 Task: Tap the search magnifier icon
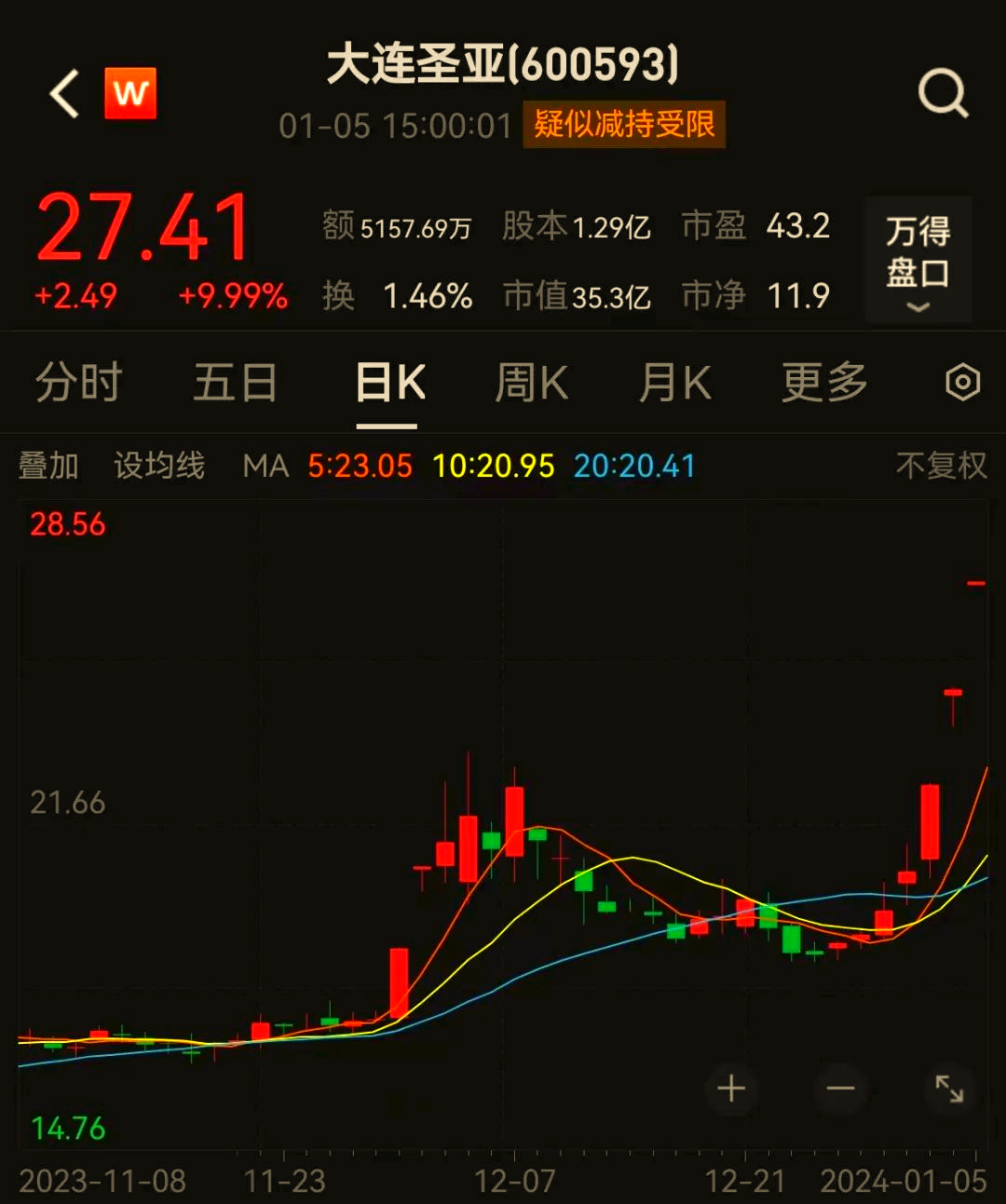click(x=944, y=91)
